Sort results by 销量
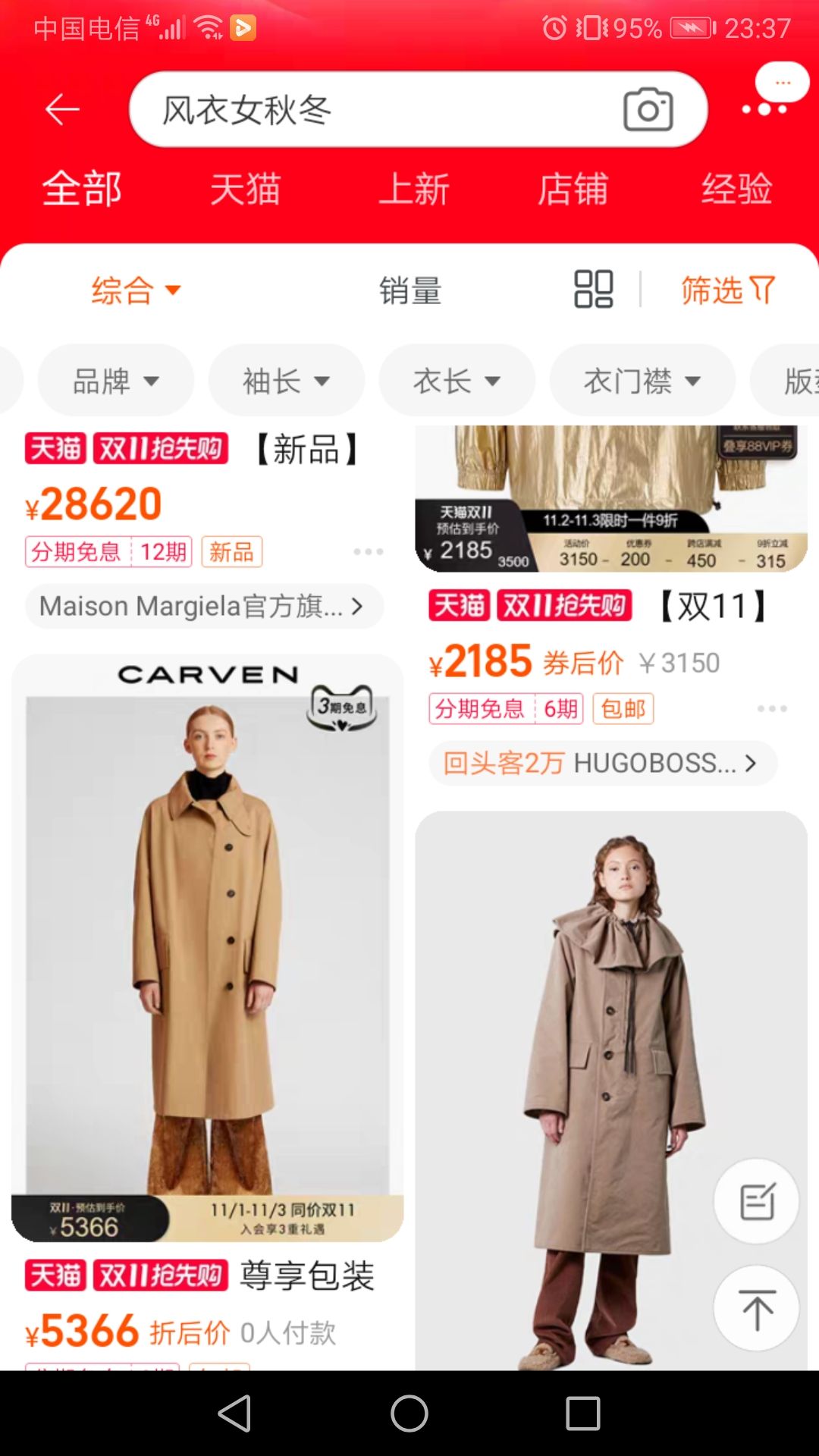This screenshot has width=819, height=1456. coord(410,290)
